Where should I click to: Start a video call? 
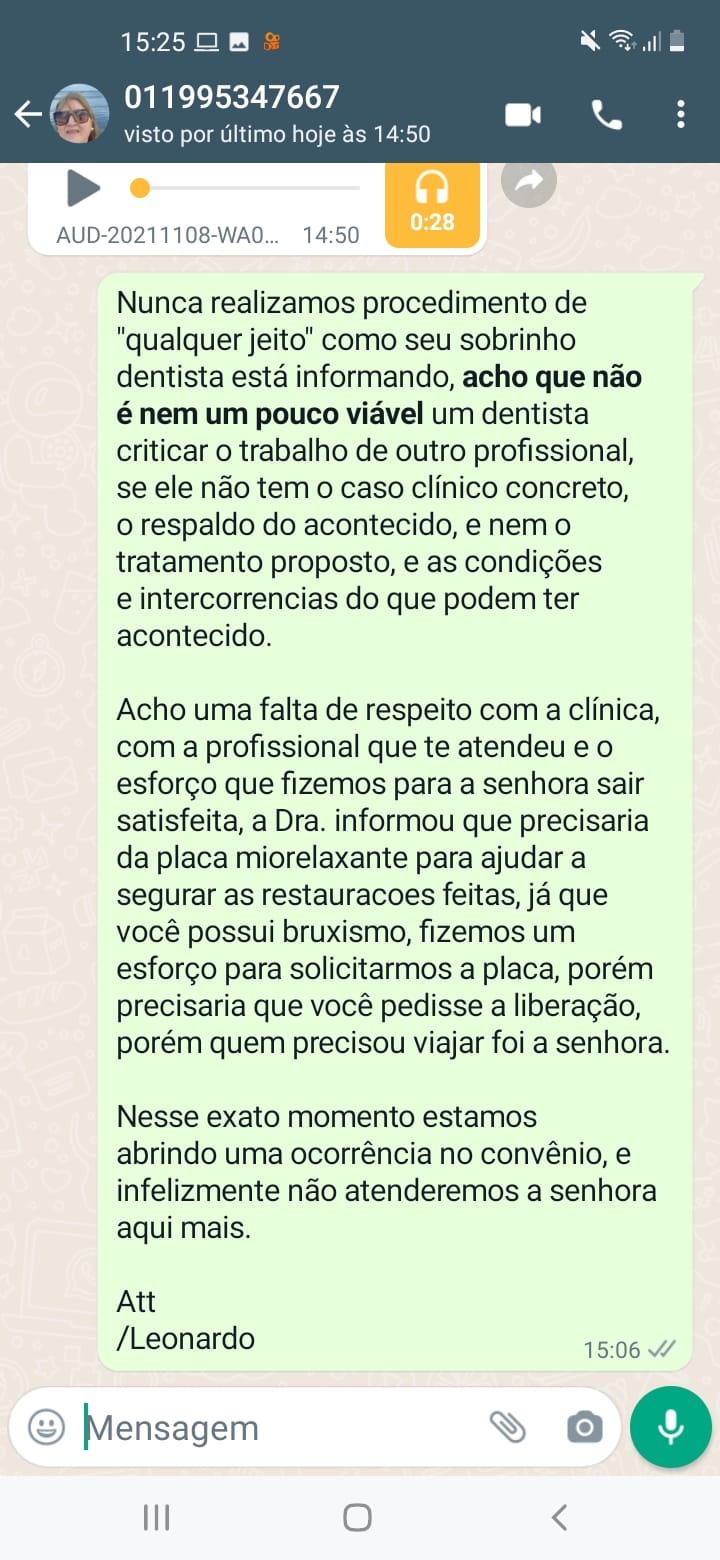(522, 115)
